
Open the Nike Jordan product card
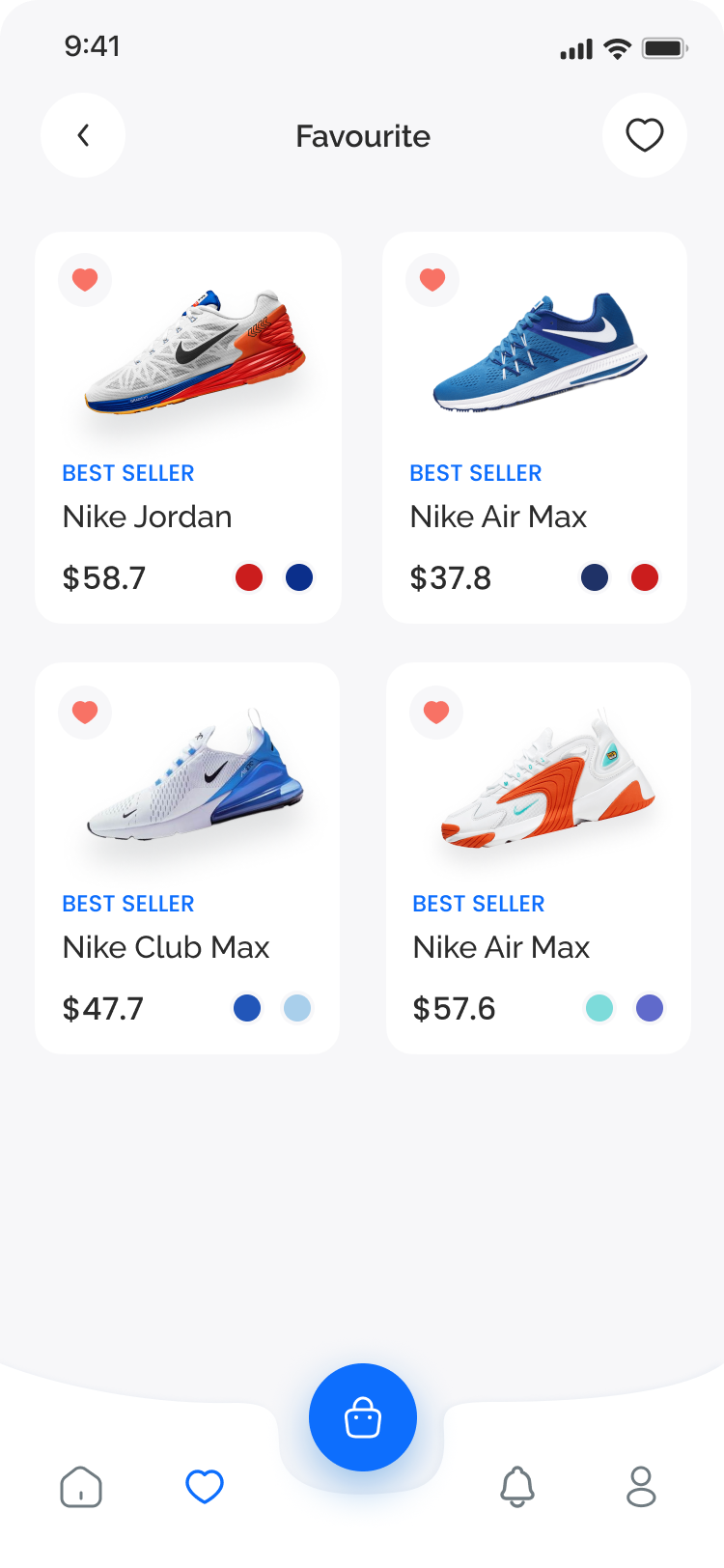pos(188,428)
